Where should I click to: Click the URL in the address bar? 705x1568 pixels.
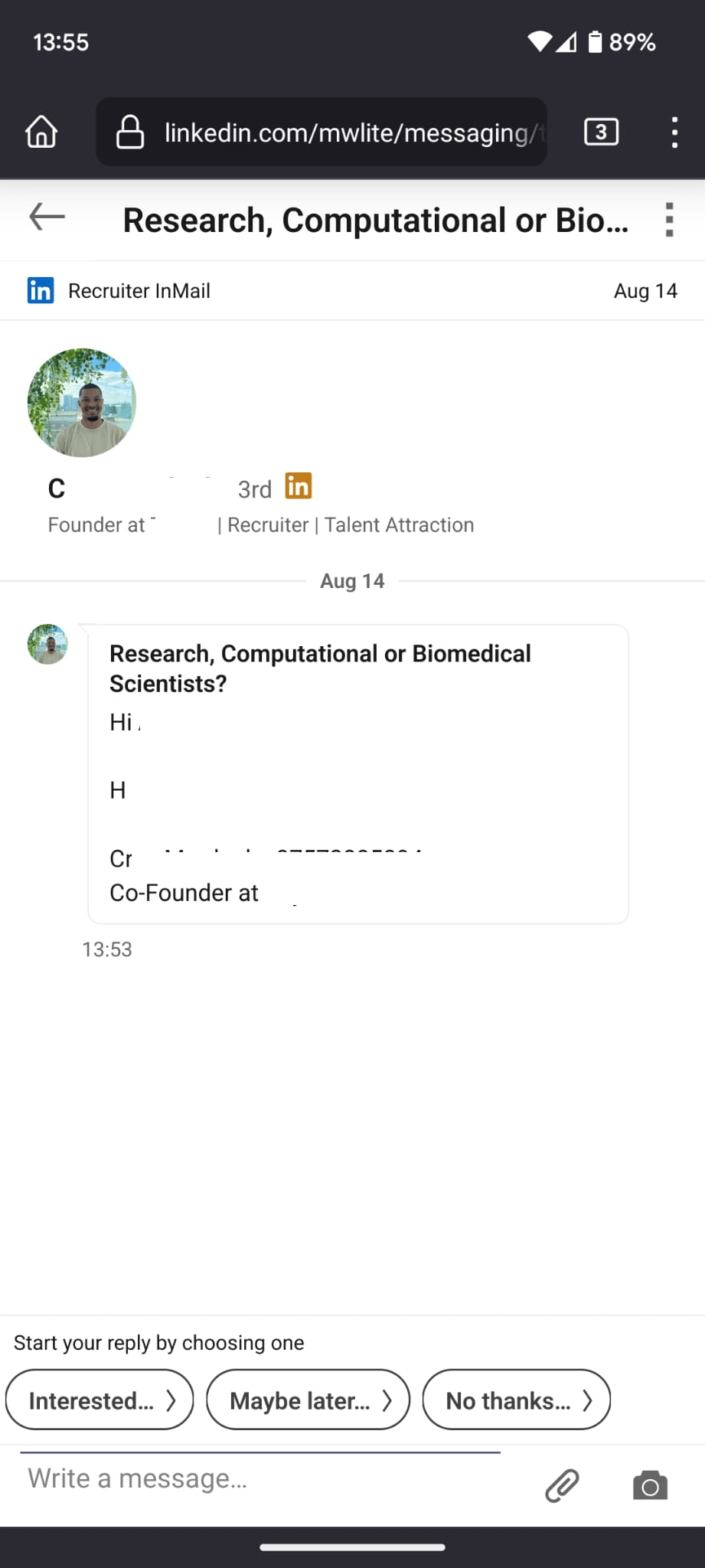tap(352, 132)
